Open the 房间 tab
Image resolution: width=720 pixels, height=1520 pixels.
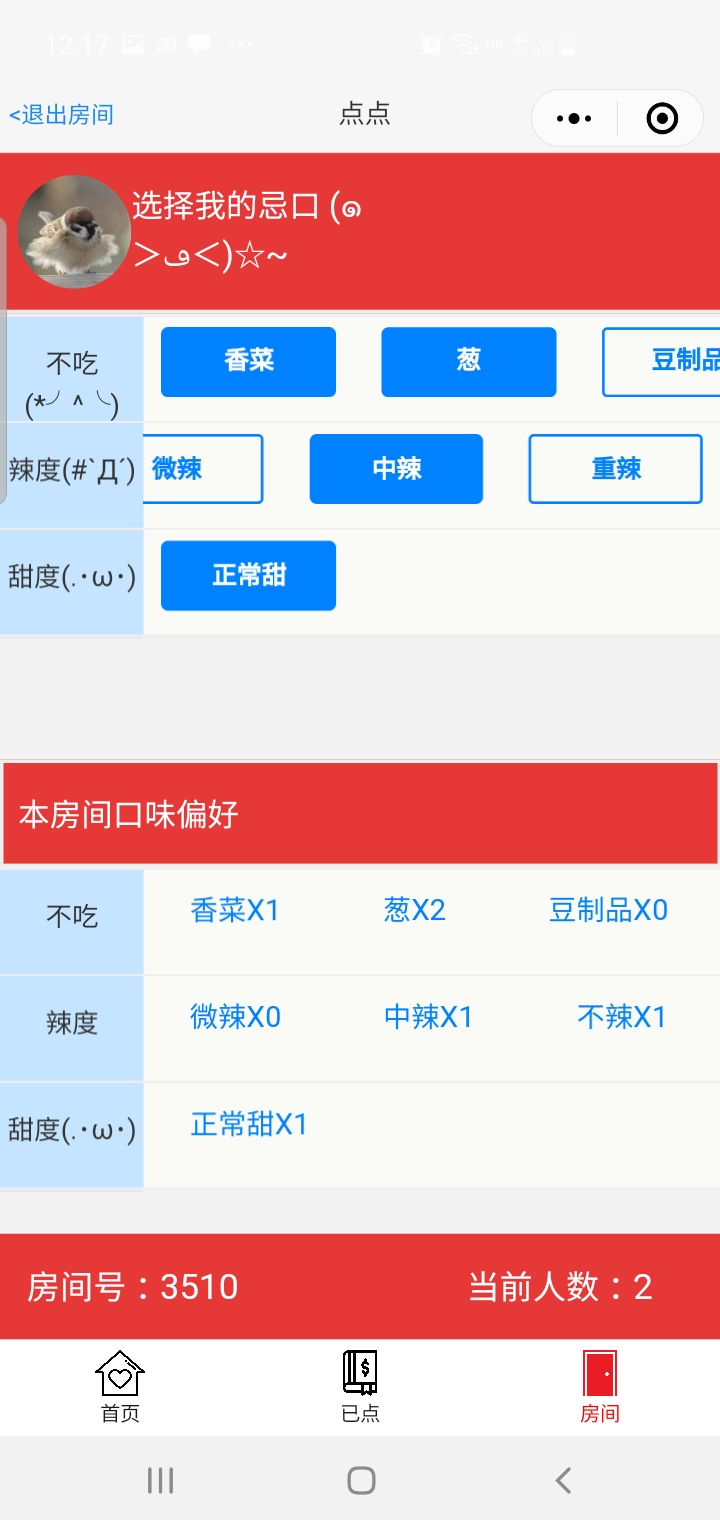point(600,1386)
